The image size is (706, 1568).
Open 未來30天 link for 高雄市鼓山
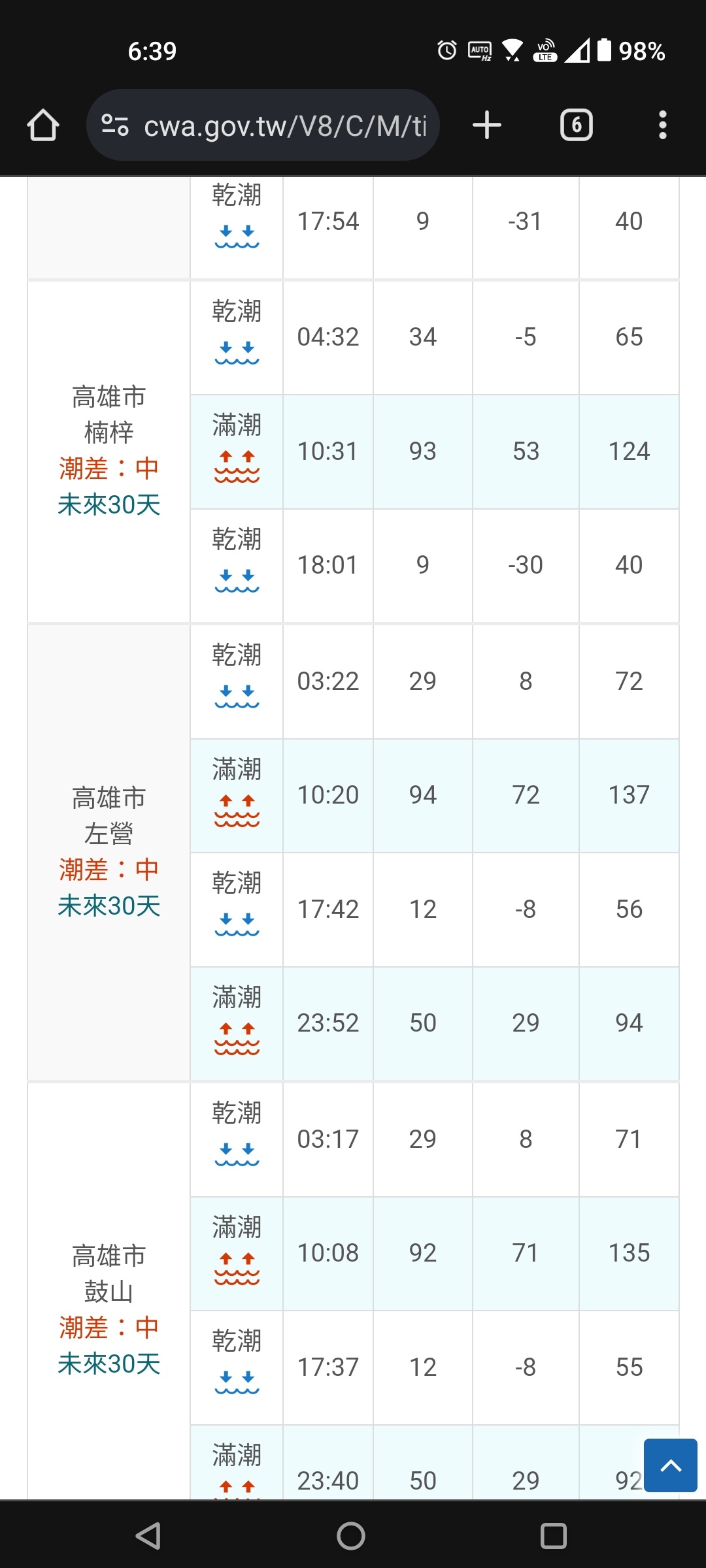point(109,1364)
